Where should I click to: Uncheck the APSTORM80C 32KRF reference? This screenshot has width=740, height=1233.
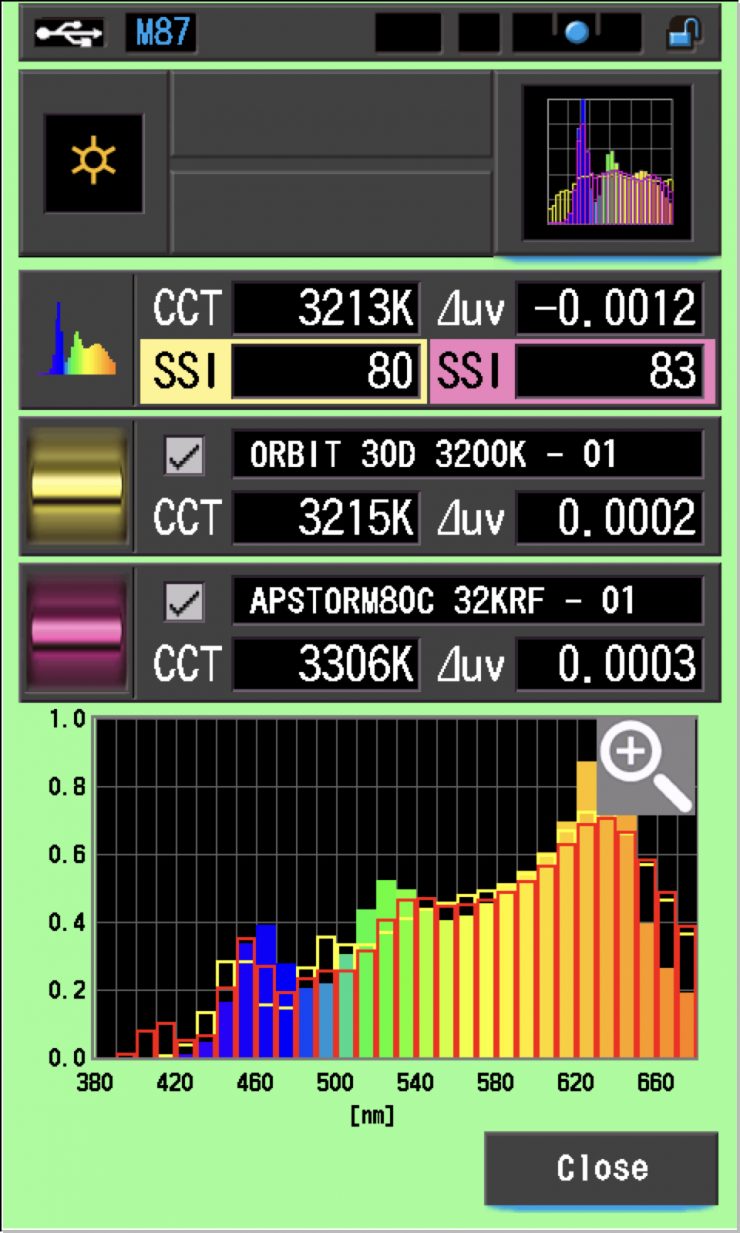tap(184, 602)
